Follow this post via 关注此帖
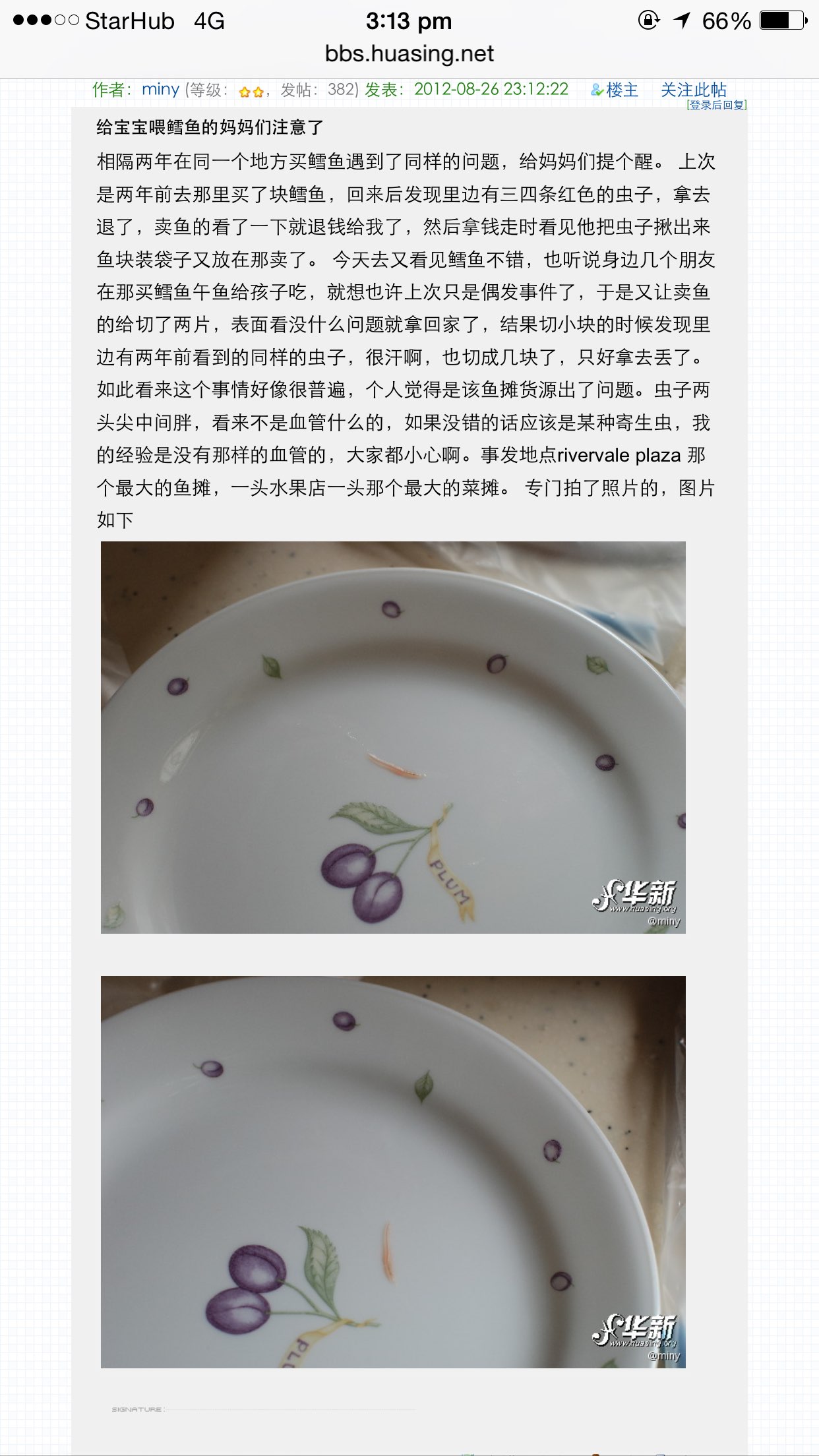Image resolution: width=819 pixels, height=1456 pixels. 693,90
